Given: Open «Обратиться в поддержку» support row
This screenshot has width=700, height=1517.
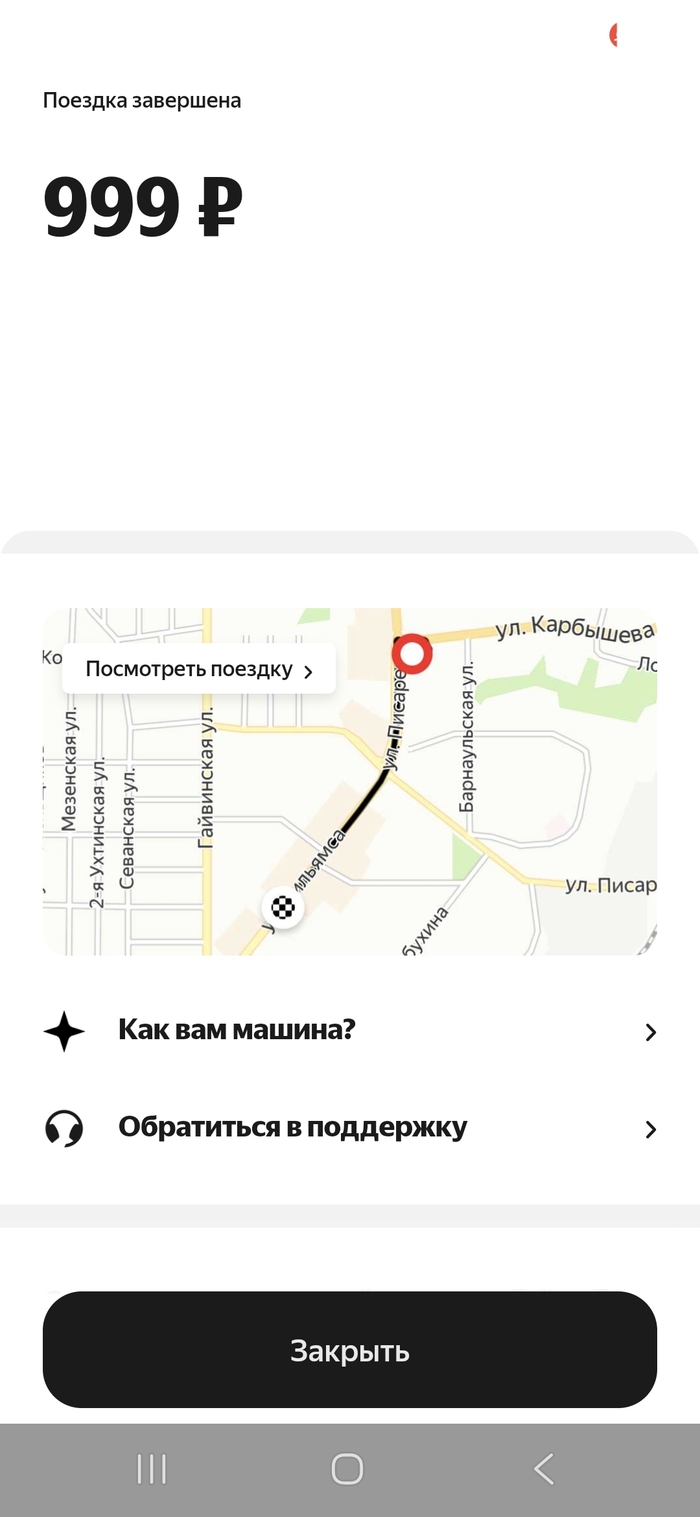Looking at the screenshot, I should (349, 1128).
